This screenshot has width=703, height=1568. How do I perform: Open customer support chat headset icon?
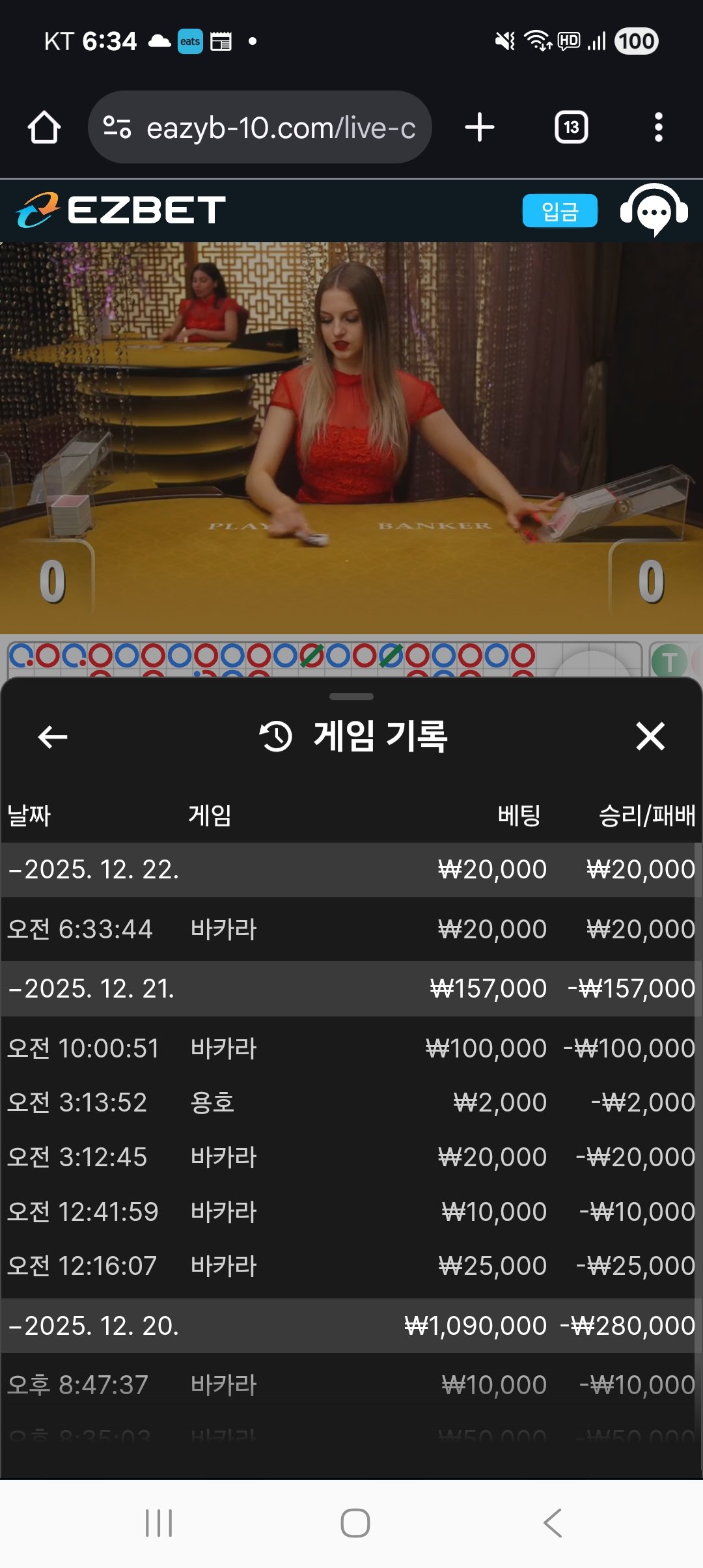(x=654, y=211)
